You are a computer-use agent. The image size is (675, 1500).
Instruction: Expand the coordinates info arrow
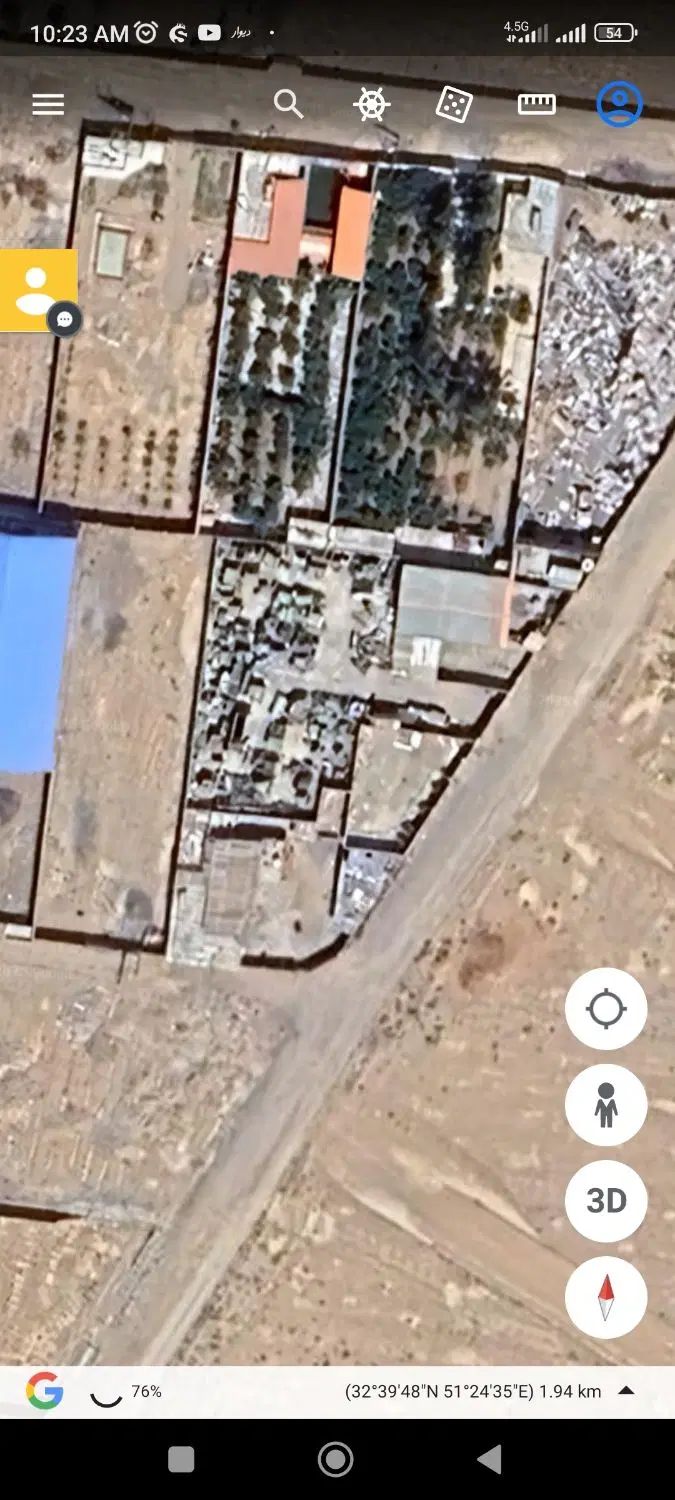click(626, 1391)
